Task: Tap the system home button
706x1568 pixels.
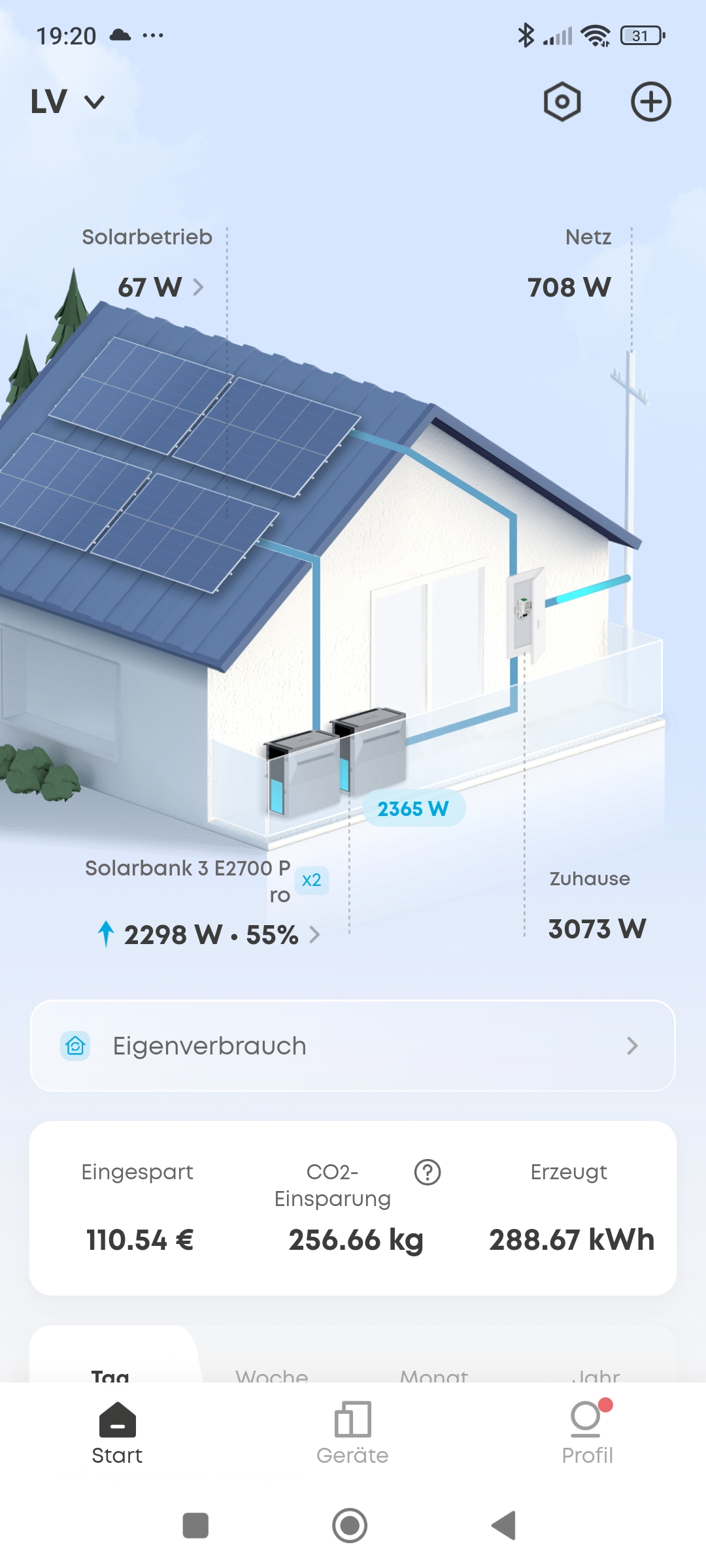Action: click(350, 1526)
